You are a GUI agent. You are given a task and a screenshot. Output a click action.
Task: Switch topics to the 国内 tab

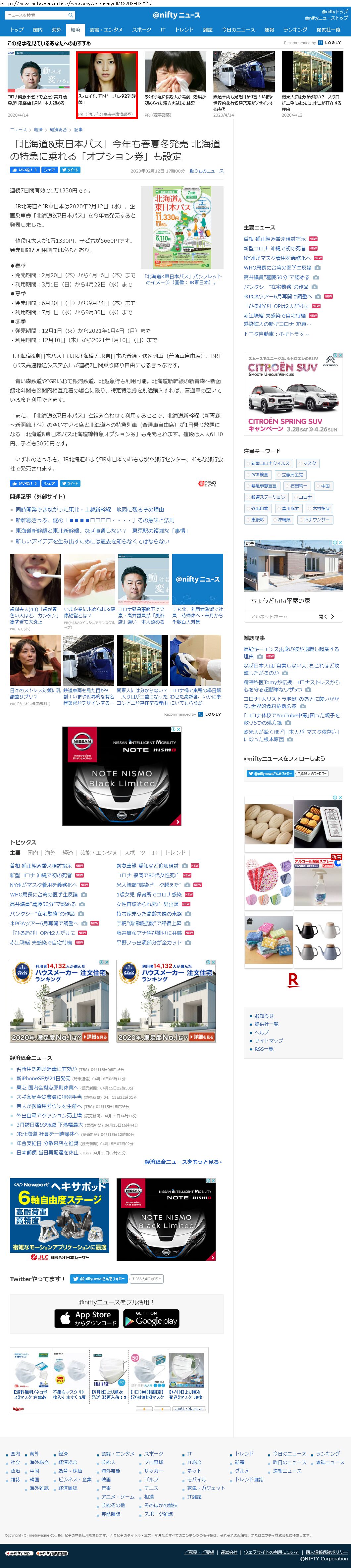(x=32, y=852)
